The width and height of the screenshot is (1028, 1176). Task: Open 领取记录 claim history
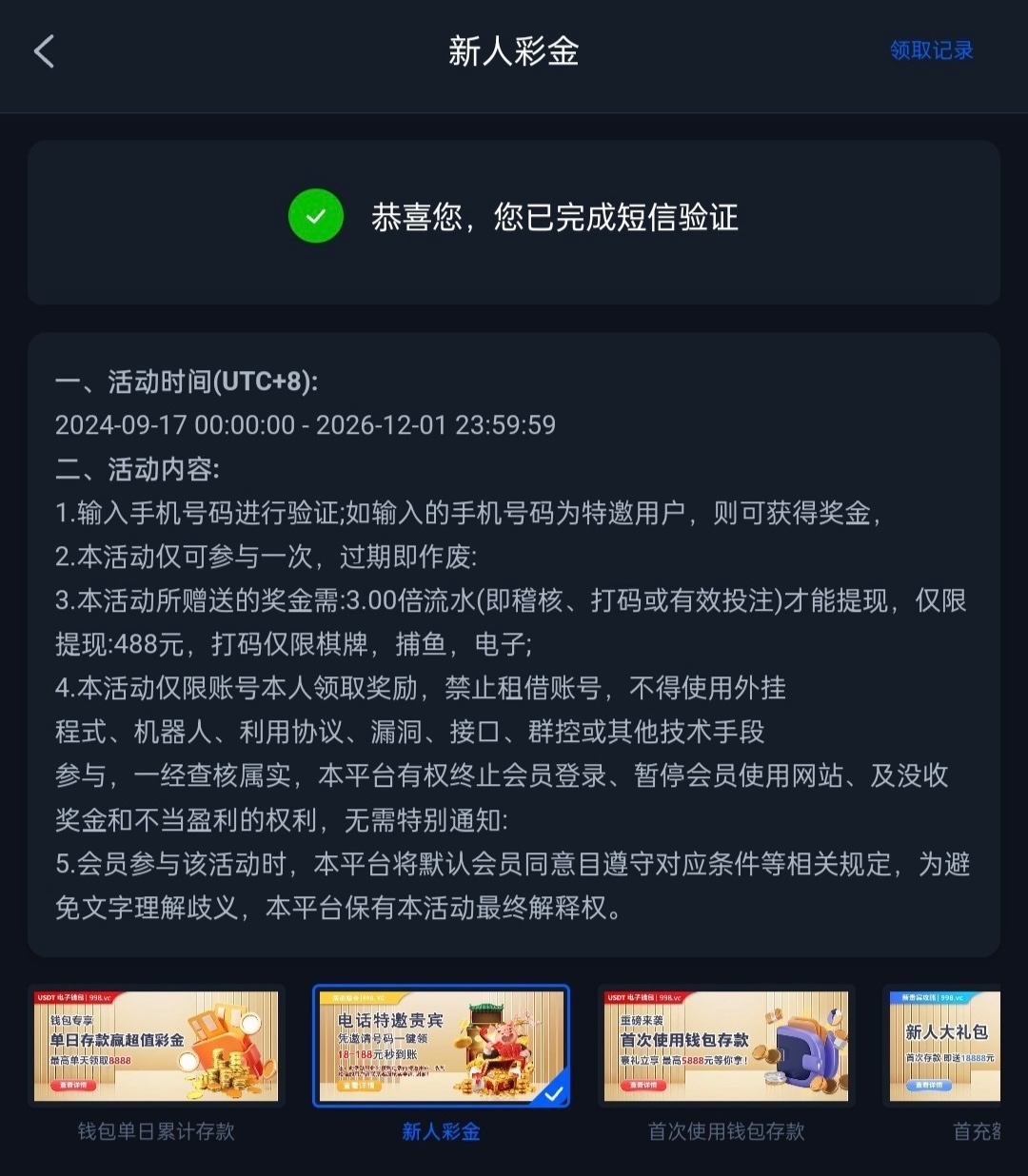click(x=931, y=50)
